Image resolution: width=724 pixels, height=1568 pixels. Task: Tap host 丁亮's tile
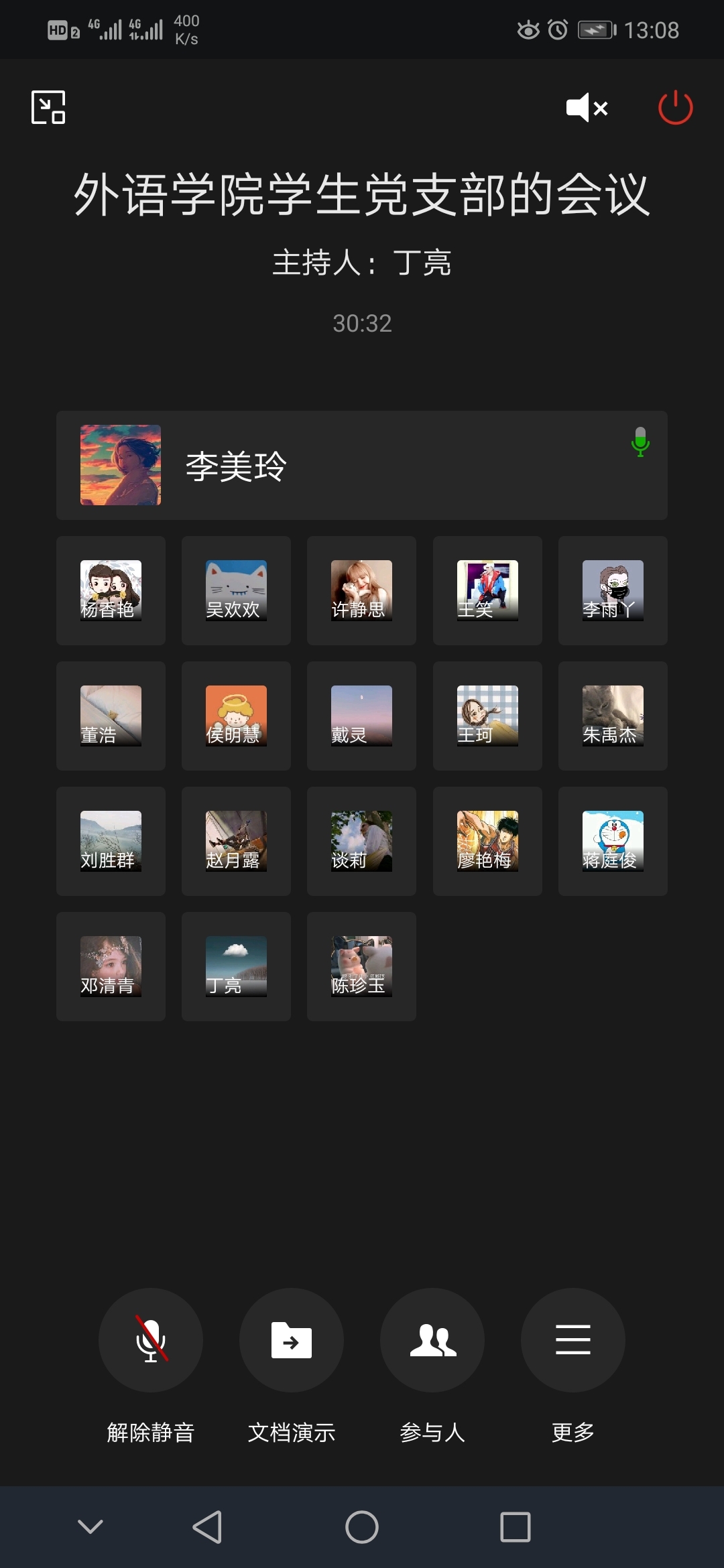click(236, 966)
